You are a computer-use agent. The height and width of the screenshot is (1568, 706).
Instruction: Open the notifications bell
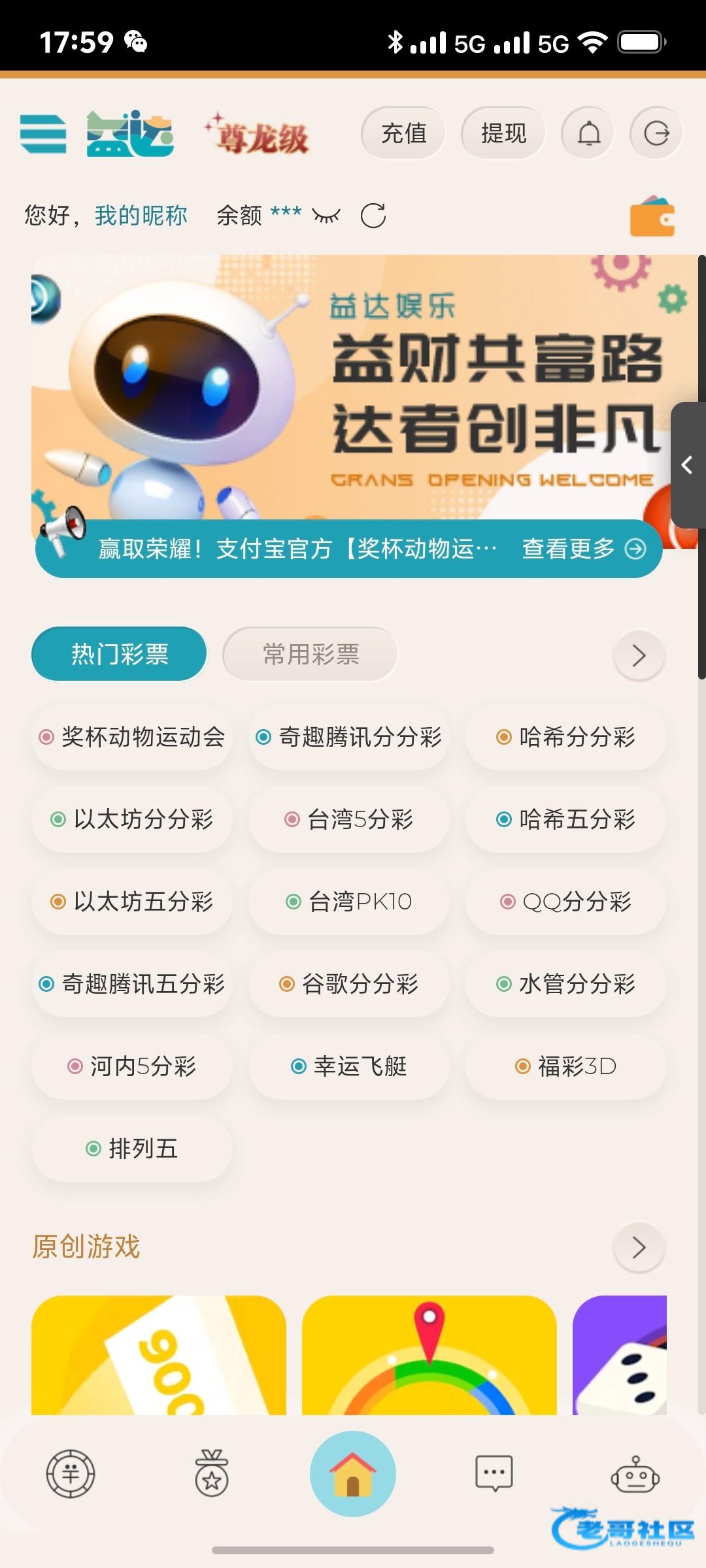click(589, 133)
